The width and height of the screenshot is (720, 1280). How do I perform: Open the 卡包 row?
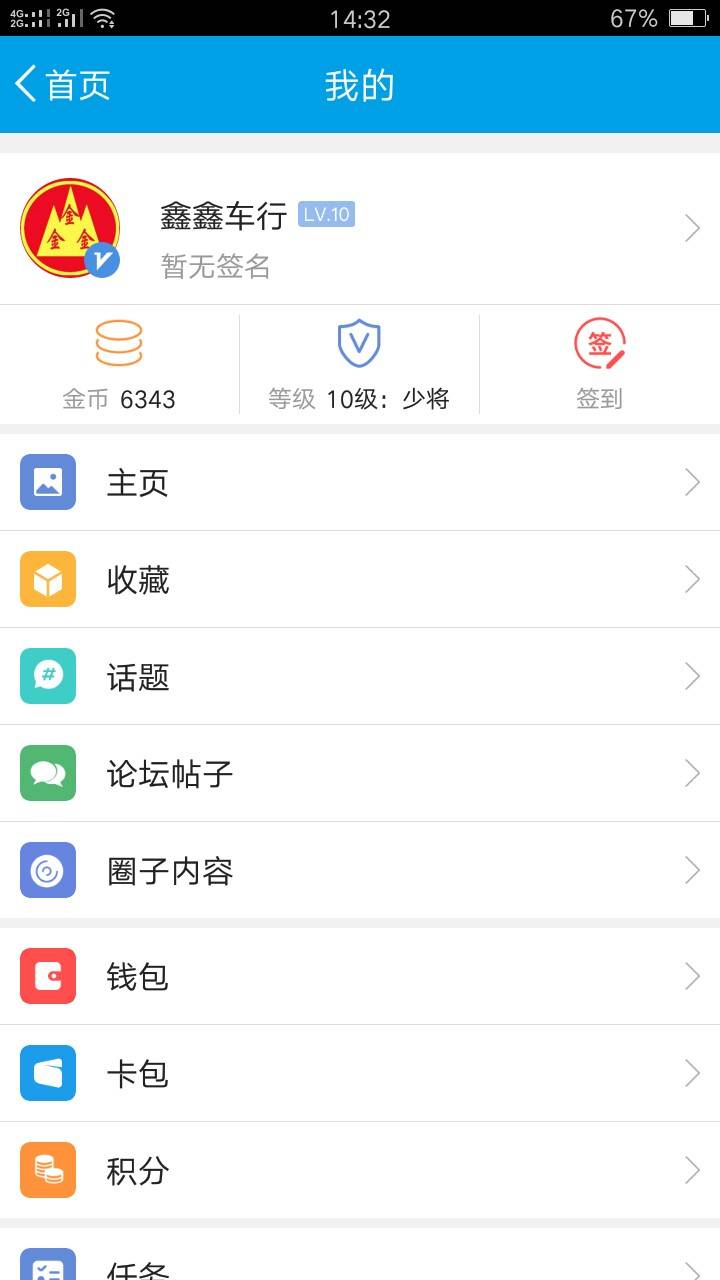point(360,1074)
